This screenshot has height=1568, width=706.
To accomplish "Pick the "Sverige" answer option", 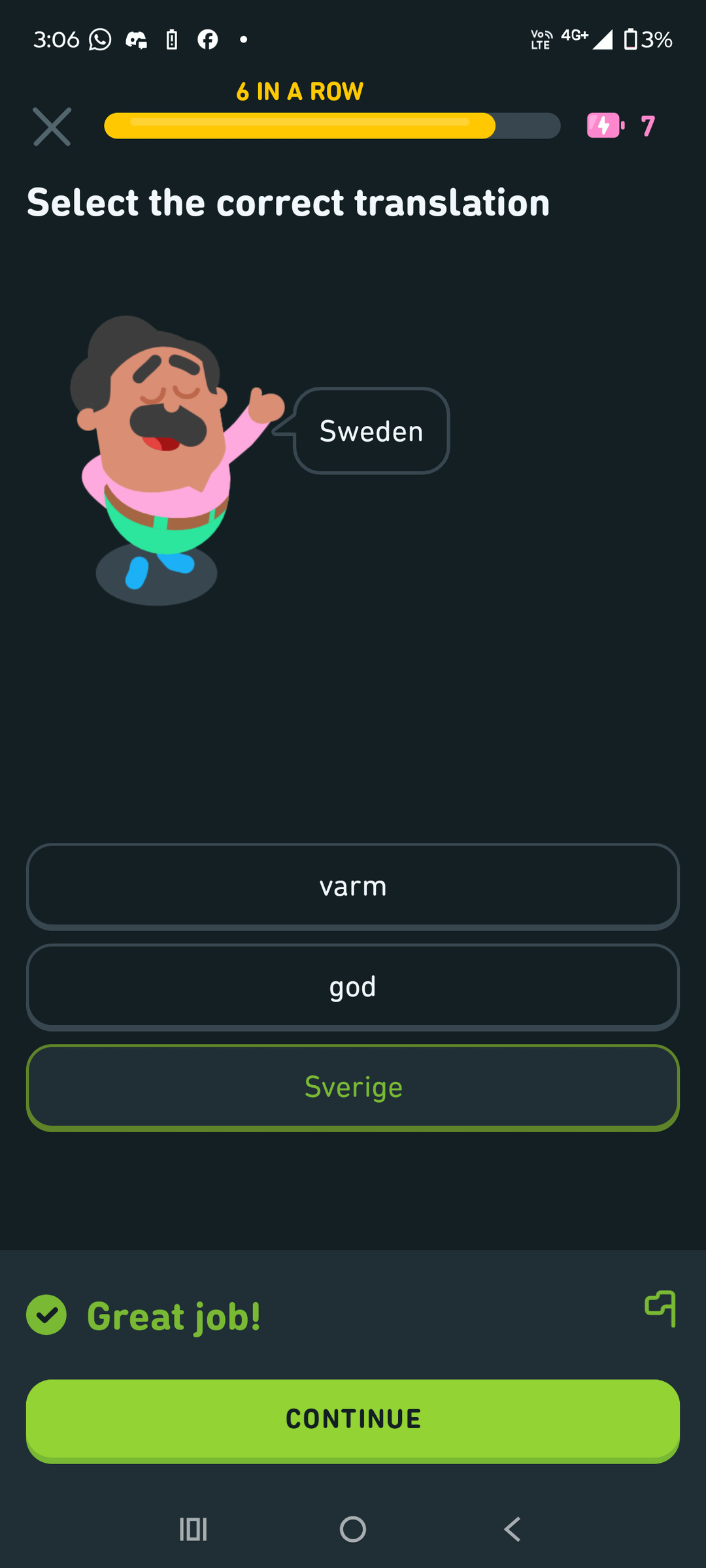I will [x=353, y=1087].
